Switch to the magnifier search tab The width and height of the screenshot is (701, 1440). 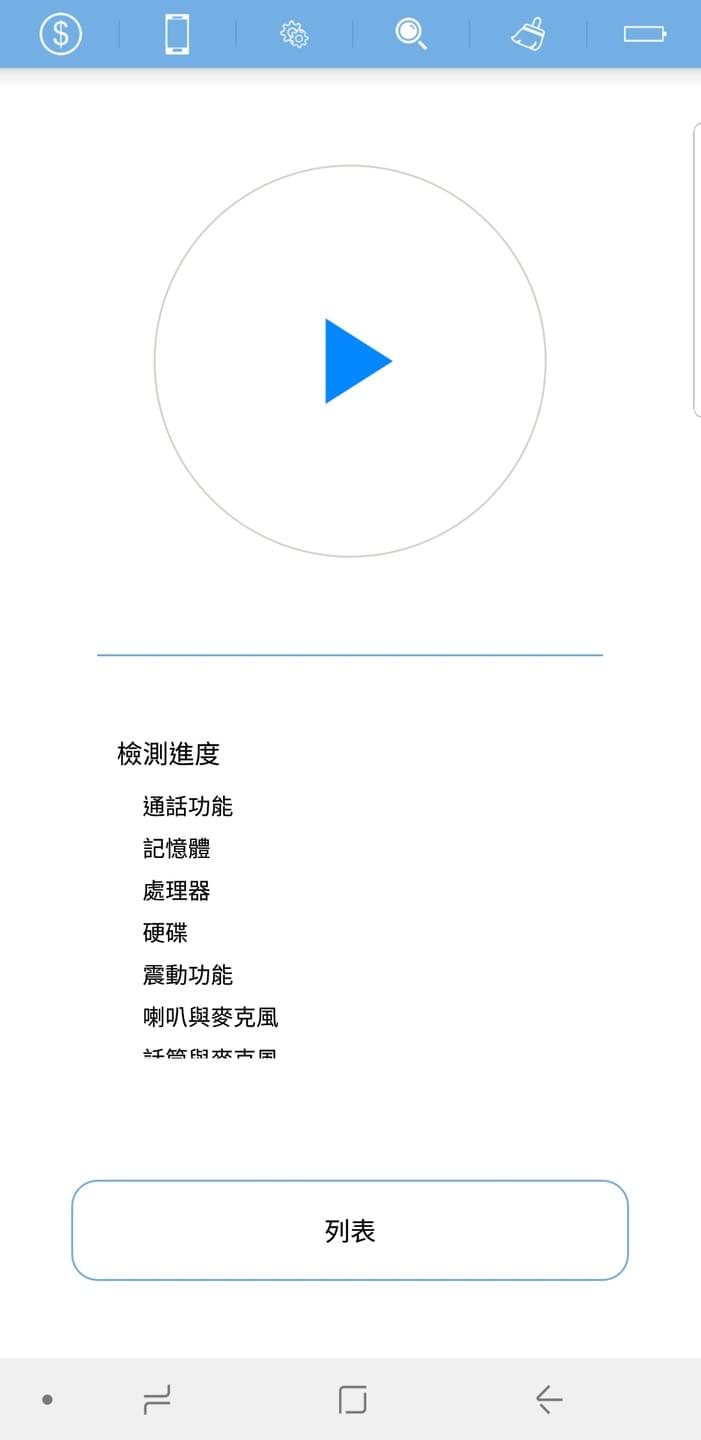pos(411,34)
